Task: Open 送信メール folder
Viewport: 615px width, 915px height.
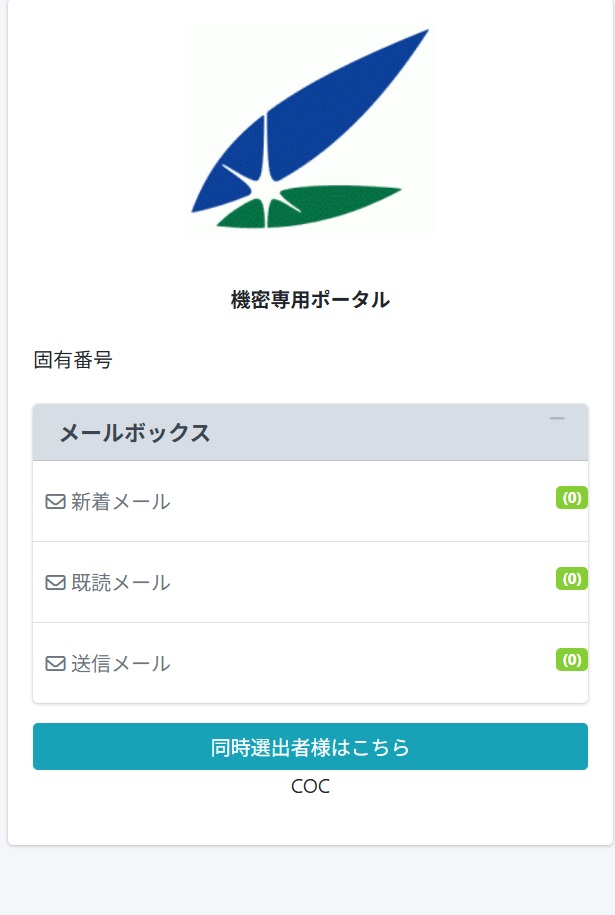Action: pos(120,664)
